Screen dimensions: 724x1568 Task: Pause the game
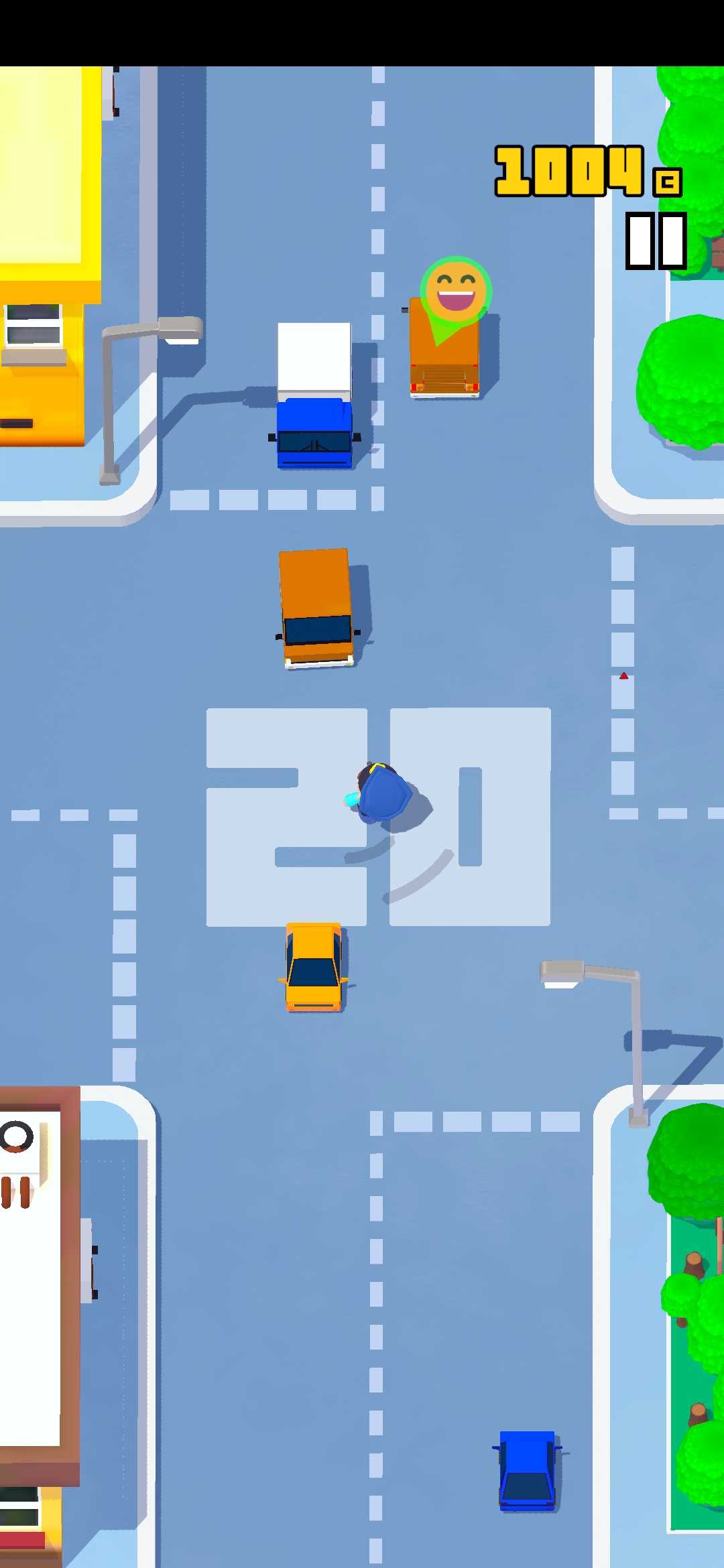click(x=656, y=241)
